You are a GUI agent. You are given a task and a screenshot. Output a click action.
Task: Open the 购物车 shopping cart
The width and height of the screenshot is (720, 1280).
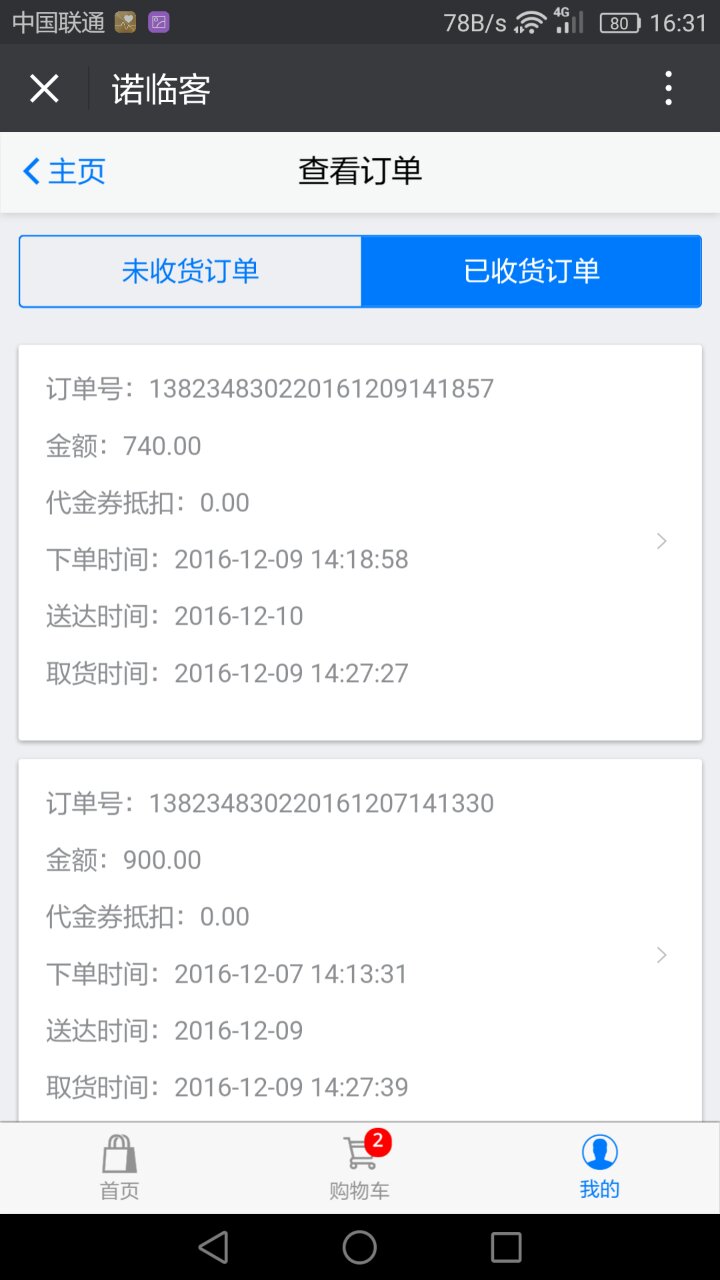(360, 1168)
